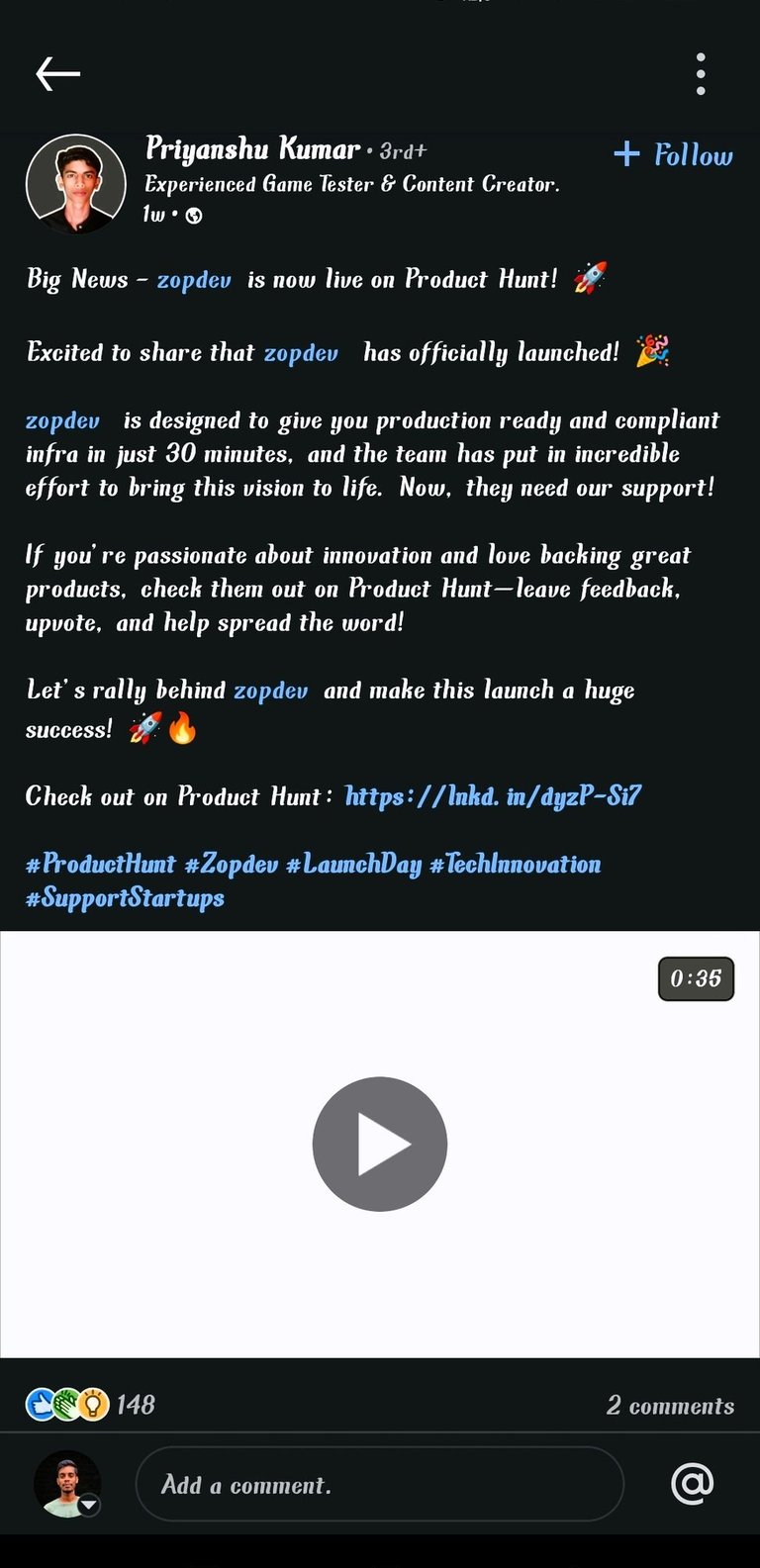760x1568 pixels.
Task: Open the #ProductHunt hashtag
Action: click(101, 864)
